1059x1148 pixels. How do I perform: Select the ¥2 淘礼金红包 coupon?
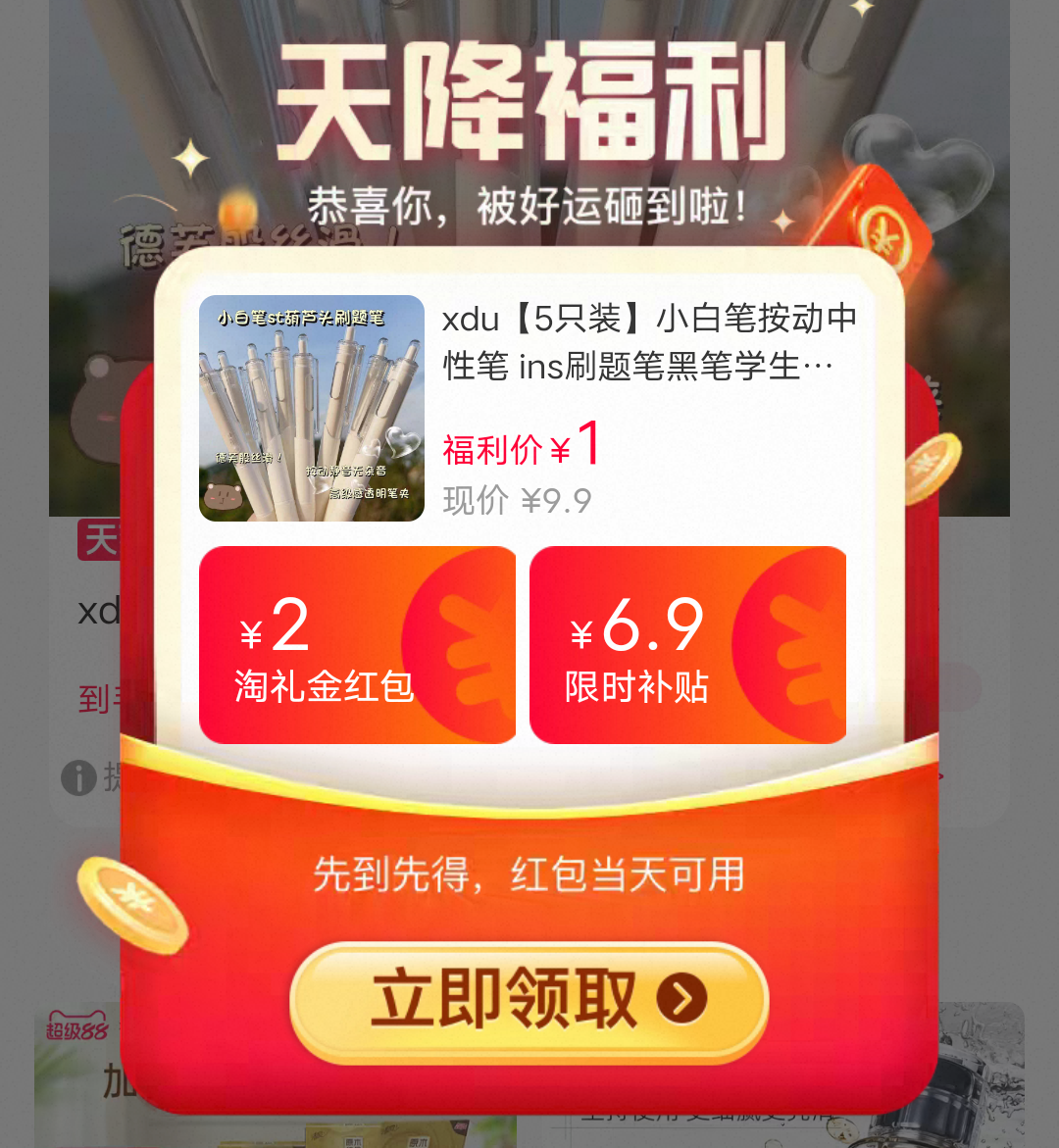(x=357, y=645)
